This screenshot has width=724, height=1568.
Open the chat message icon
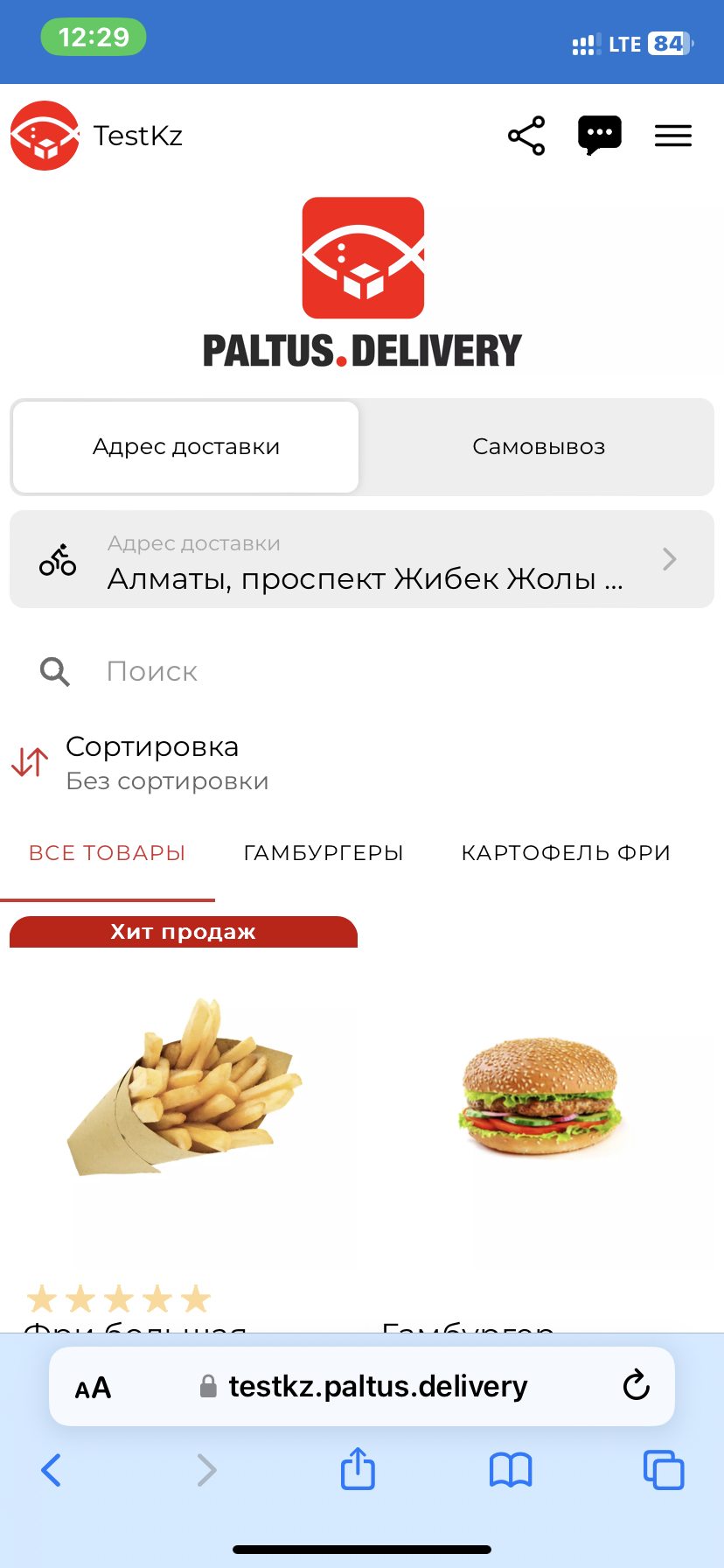[x=600, y=136]
